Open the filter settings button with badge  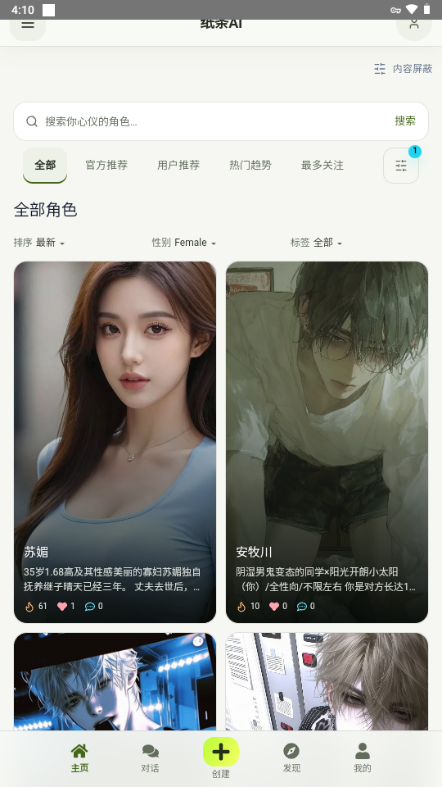click(x=401, y=165)
